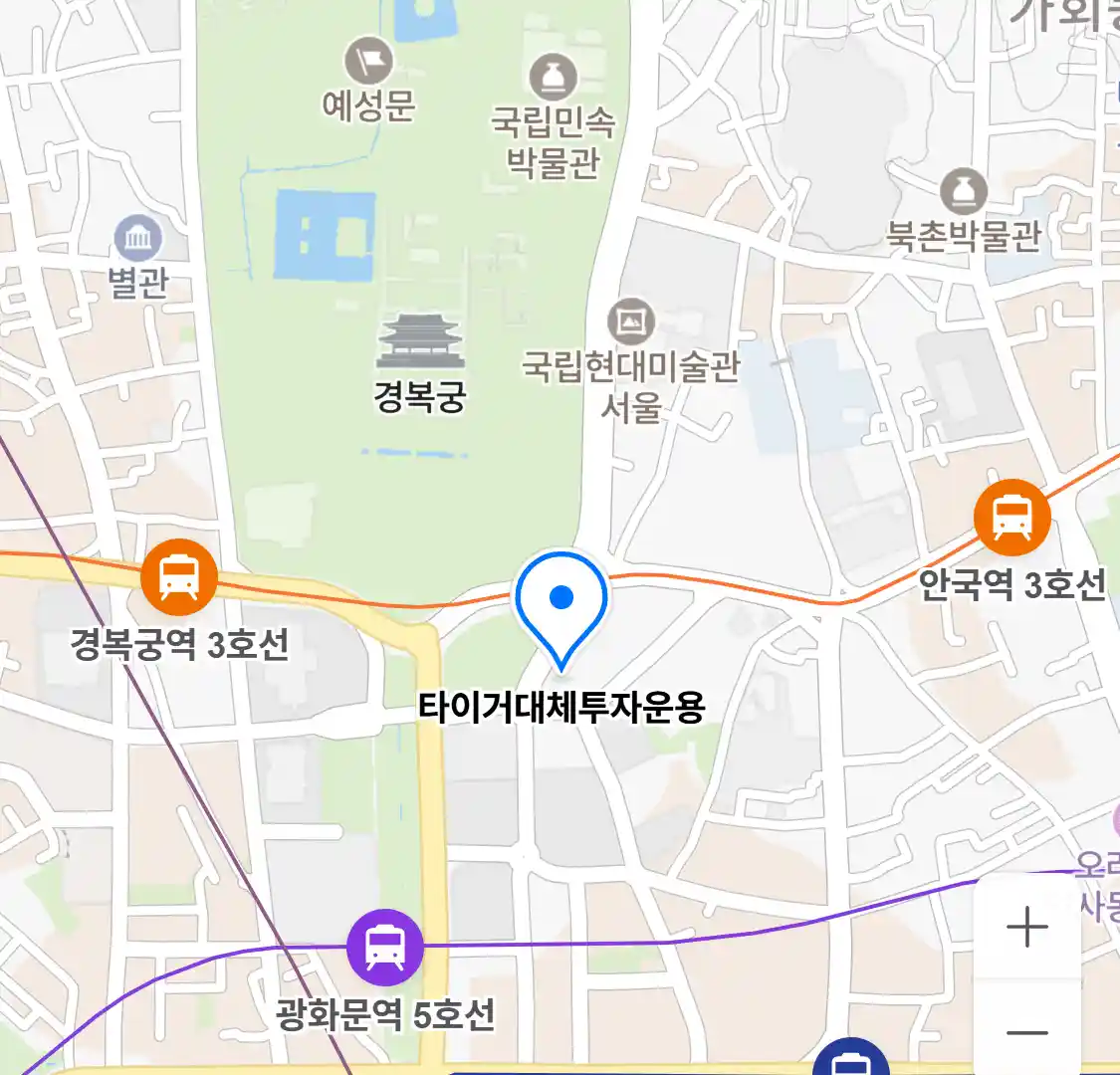
Task: Tap the 예성문 flag marker
Action: [369, 62]
